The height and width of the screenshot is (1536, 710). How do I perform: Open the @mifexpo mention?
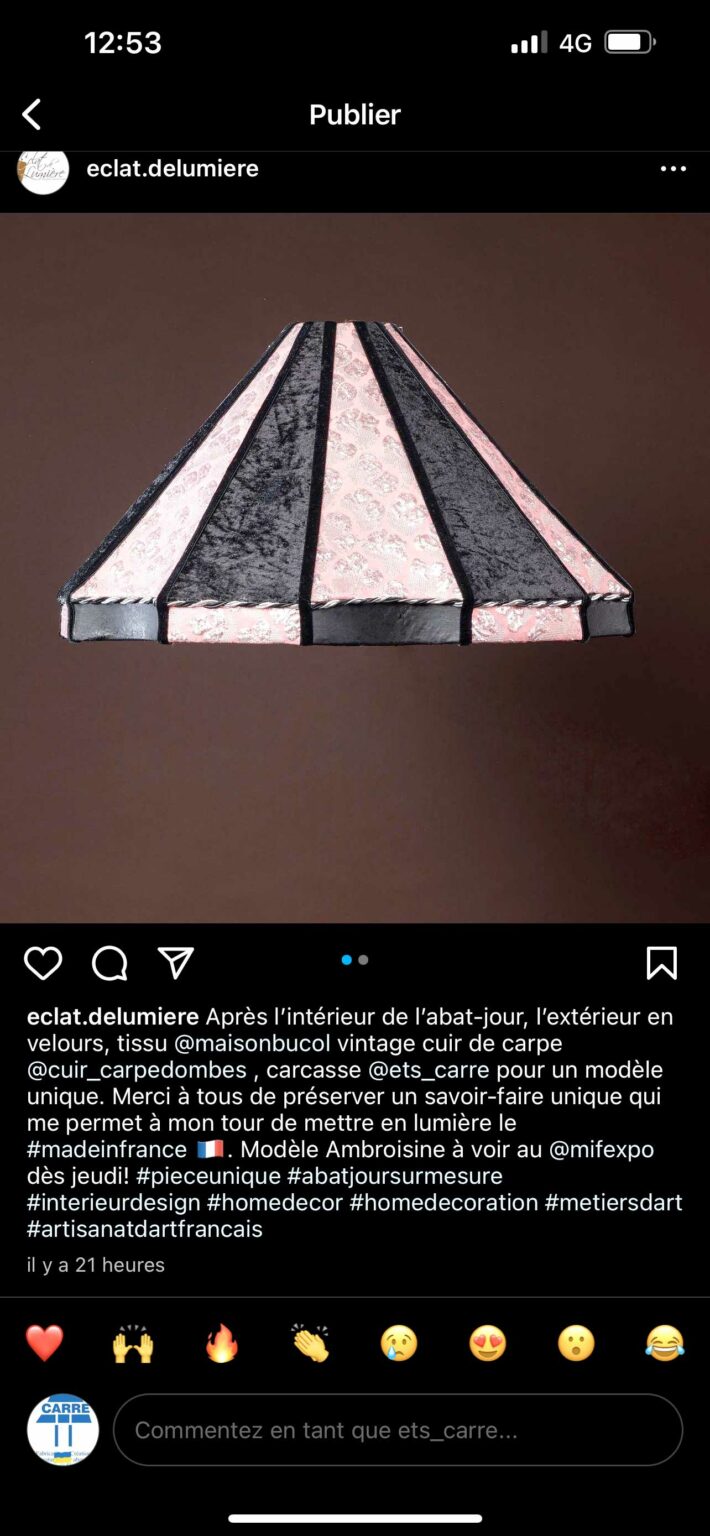point(598,1149)
